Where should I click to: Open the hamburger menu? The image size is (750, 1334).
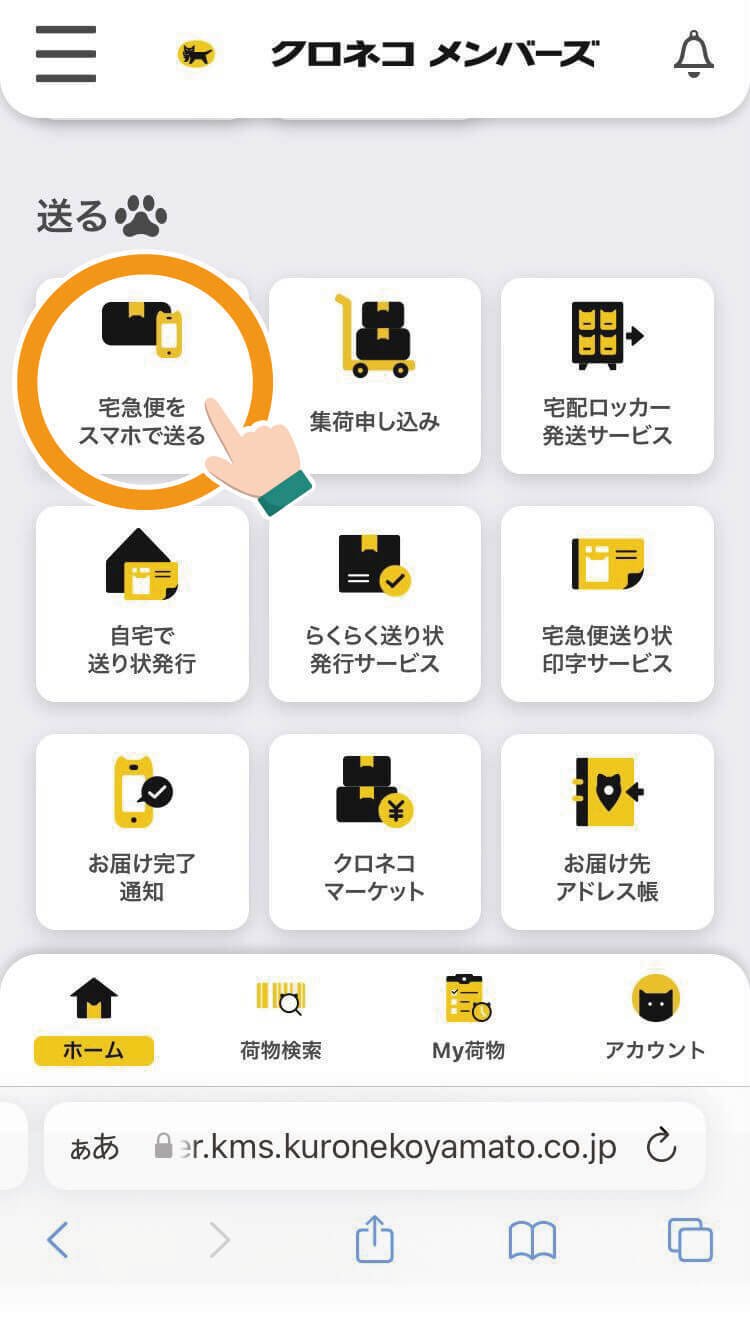pyautogui.click(x=64, y=55)
